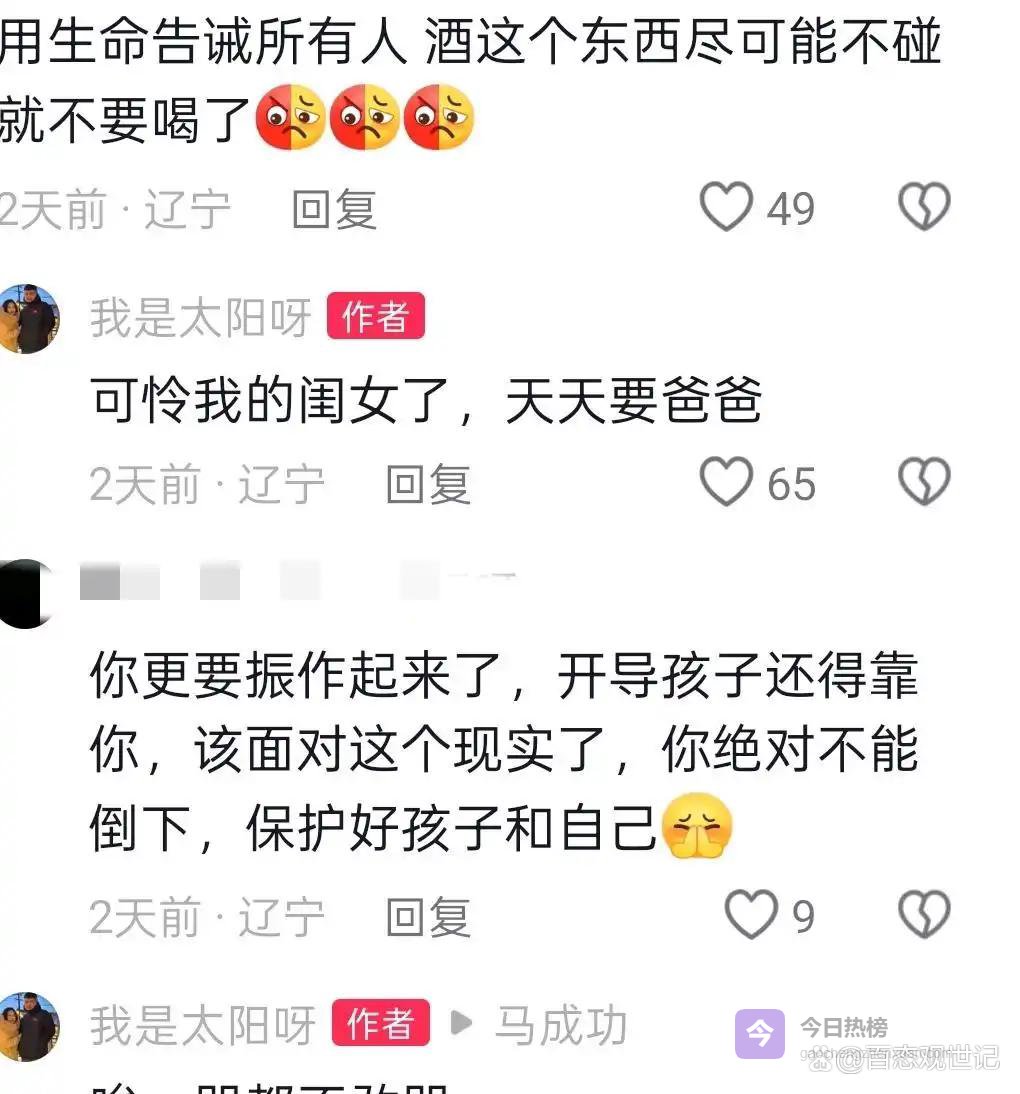This screenshot has width=1020, height=1094.
Task: Reply to the comment warning about alcohol
Action: point(334,210)
